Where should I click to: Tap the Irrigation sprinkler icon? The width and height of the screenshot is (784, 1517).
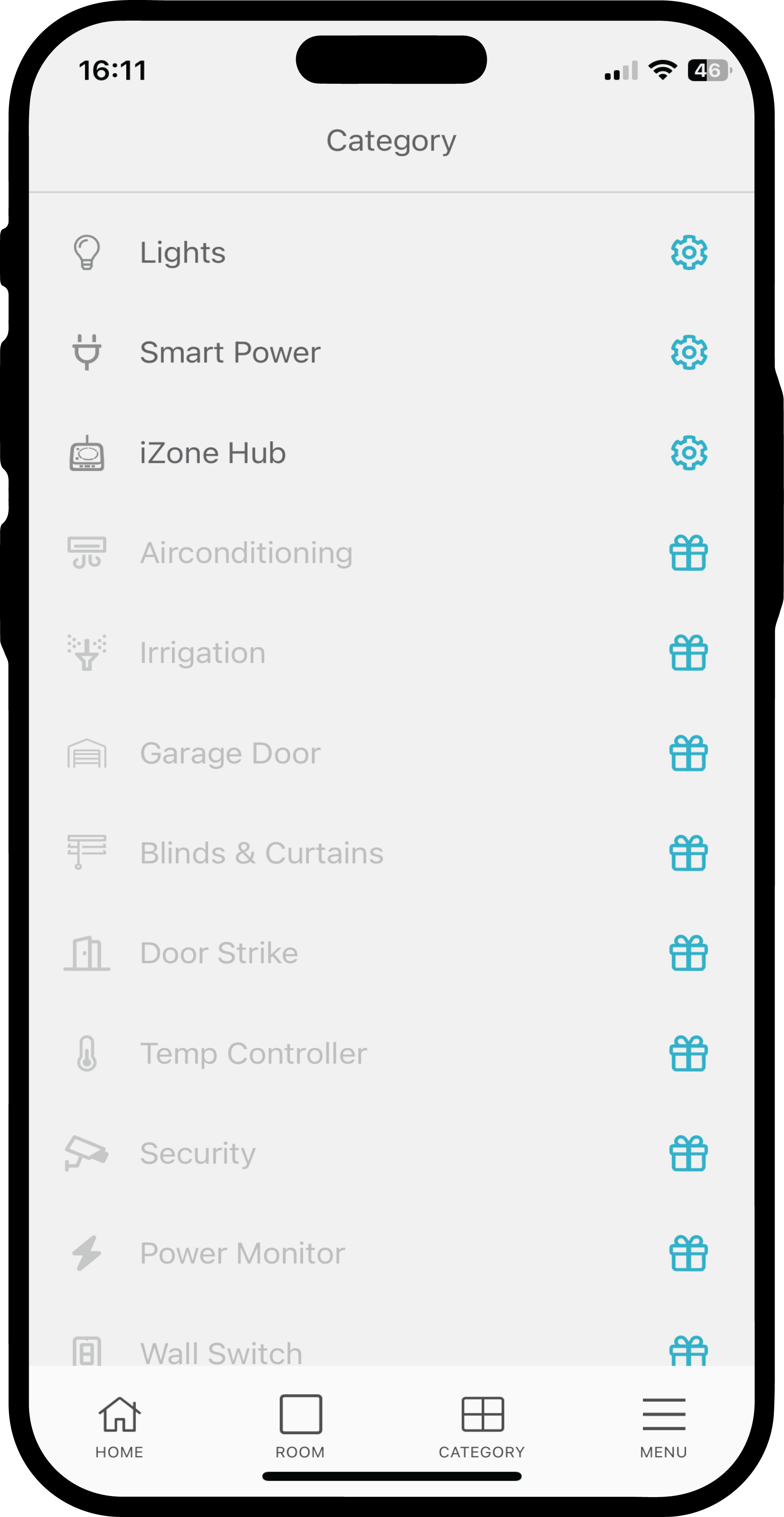87,653
